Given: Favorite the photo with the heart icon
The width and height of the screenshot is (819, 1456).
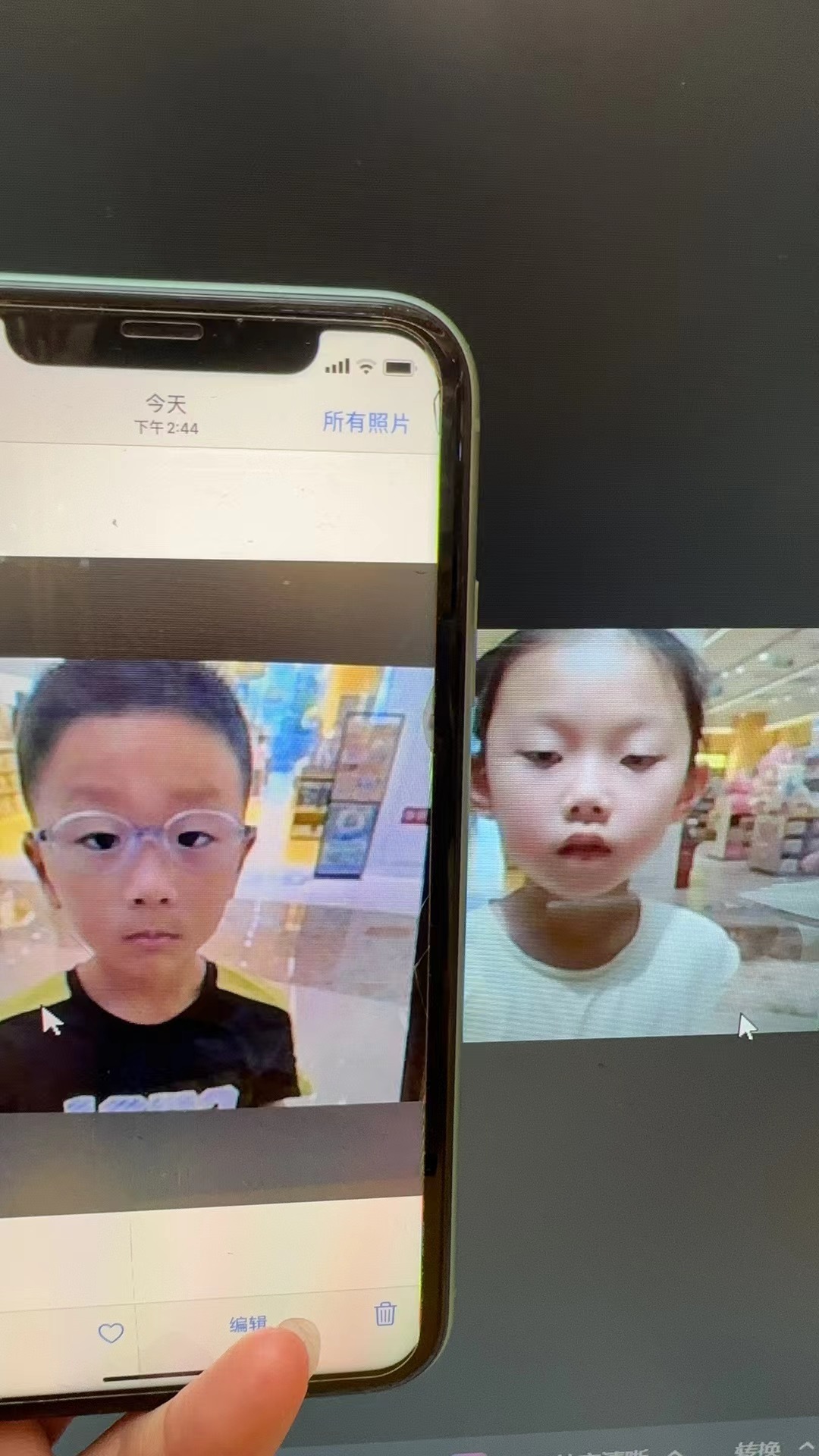Looking at the screenshot, I should 111,1332.
